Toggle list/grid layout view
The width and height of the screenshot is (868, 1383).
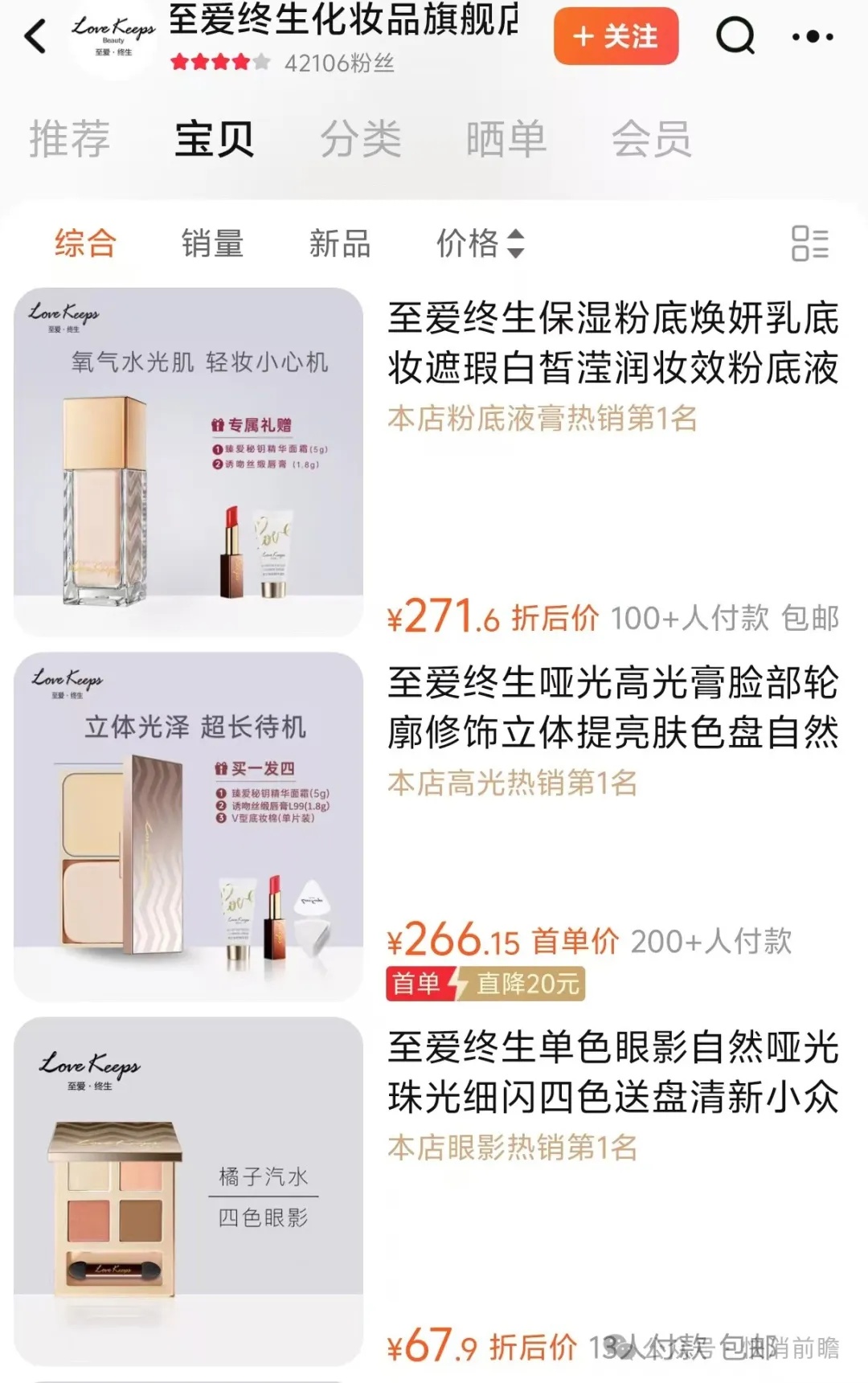(809, 243)
